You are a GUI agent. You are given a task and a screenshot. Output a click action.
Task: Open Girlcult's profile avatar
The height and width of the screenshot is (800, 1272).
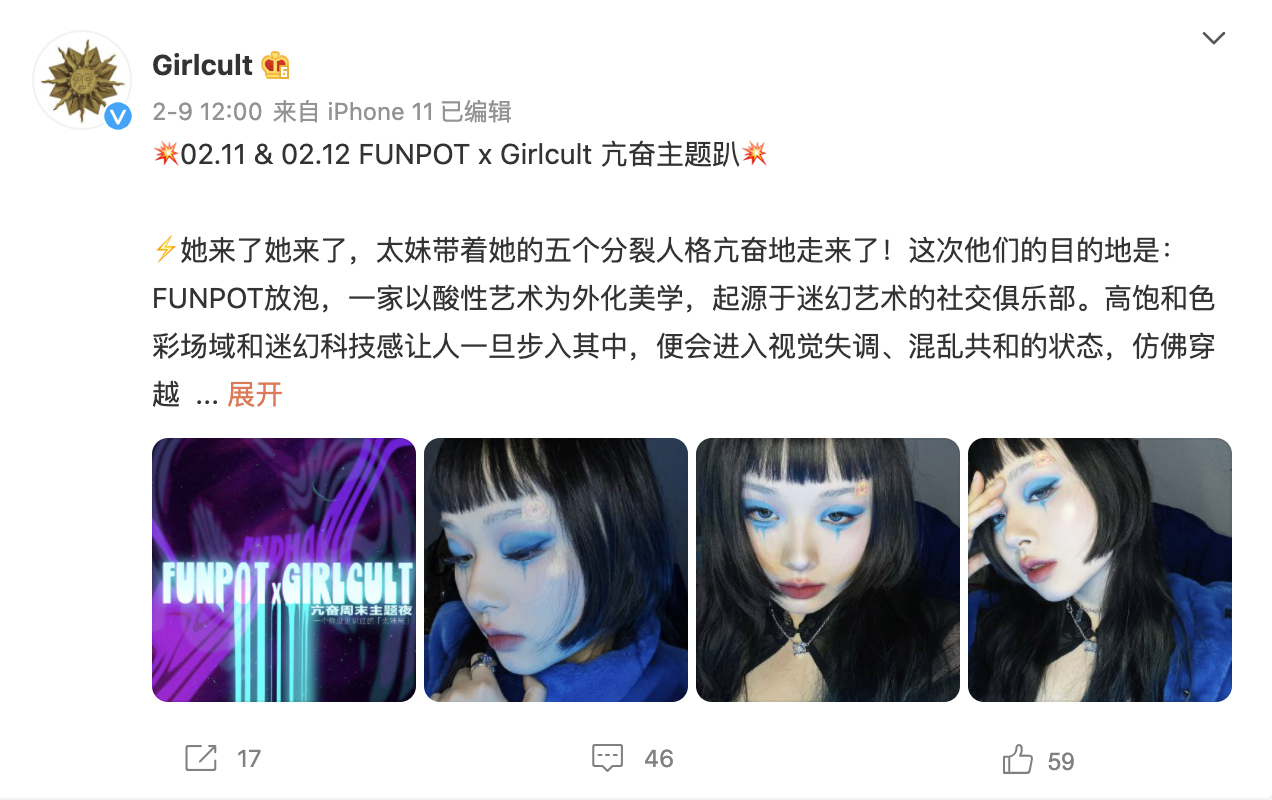click(x=82, y=80)
